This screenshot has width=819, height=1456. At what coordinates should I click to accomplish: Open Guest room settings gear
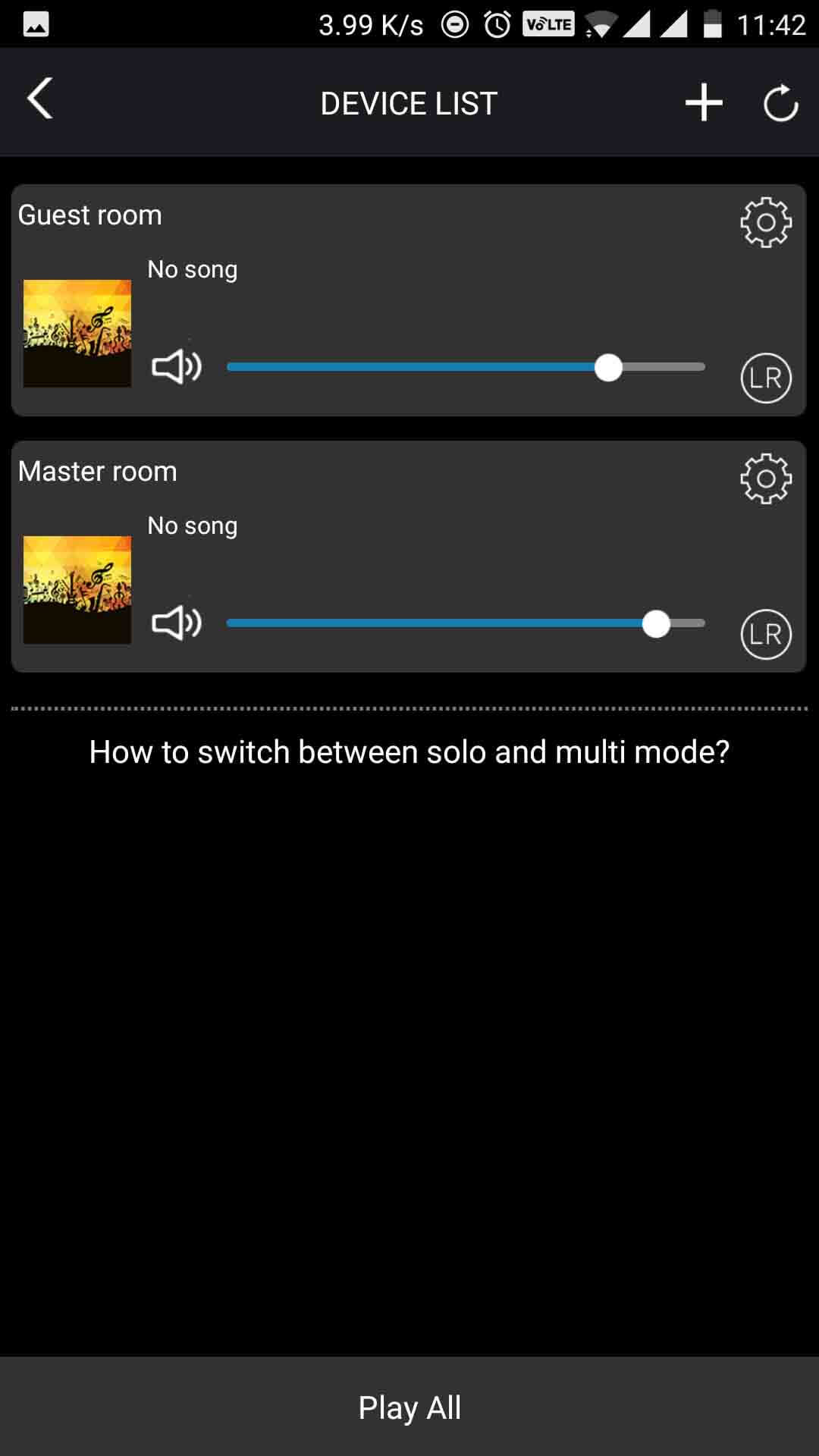coord(766,223)
